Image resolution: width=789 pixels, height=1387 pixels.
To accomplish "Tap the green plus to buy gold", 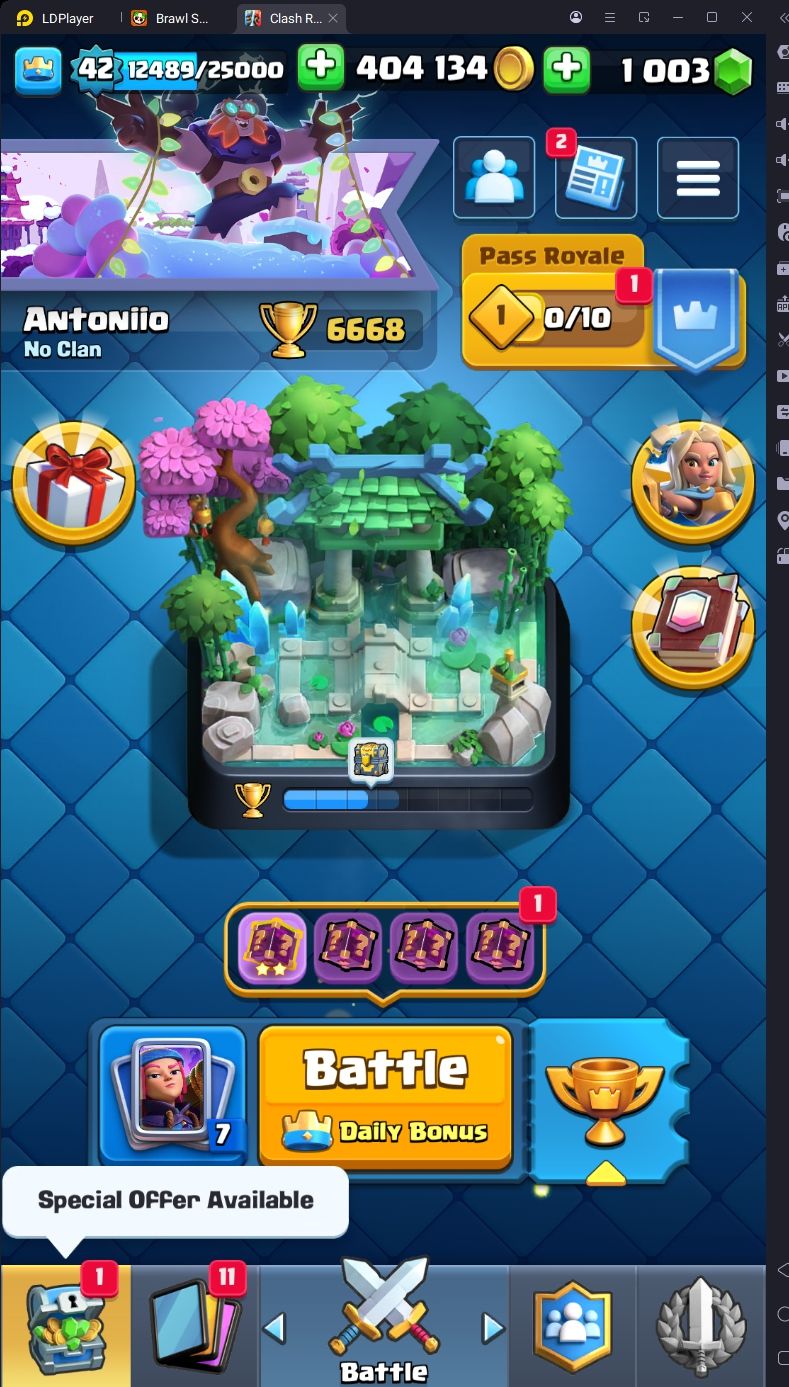I will pyautogui.click(x=322, y=68).
